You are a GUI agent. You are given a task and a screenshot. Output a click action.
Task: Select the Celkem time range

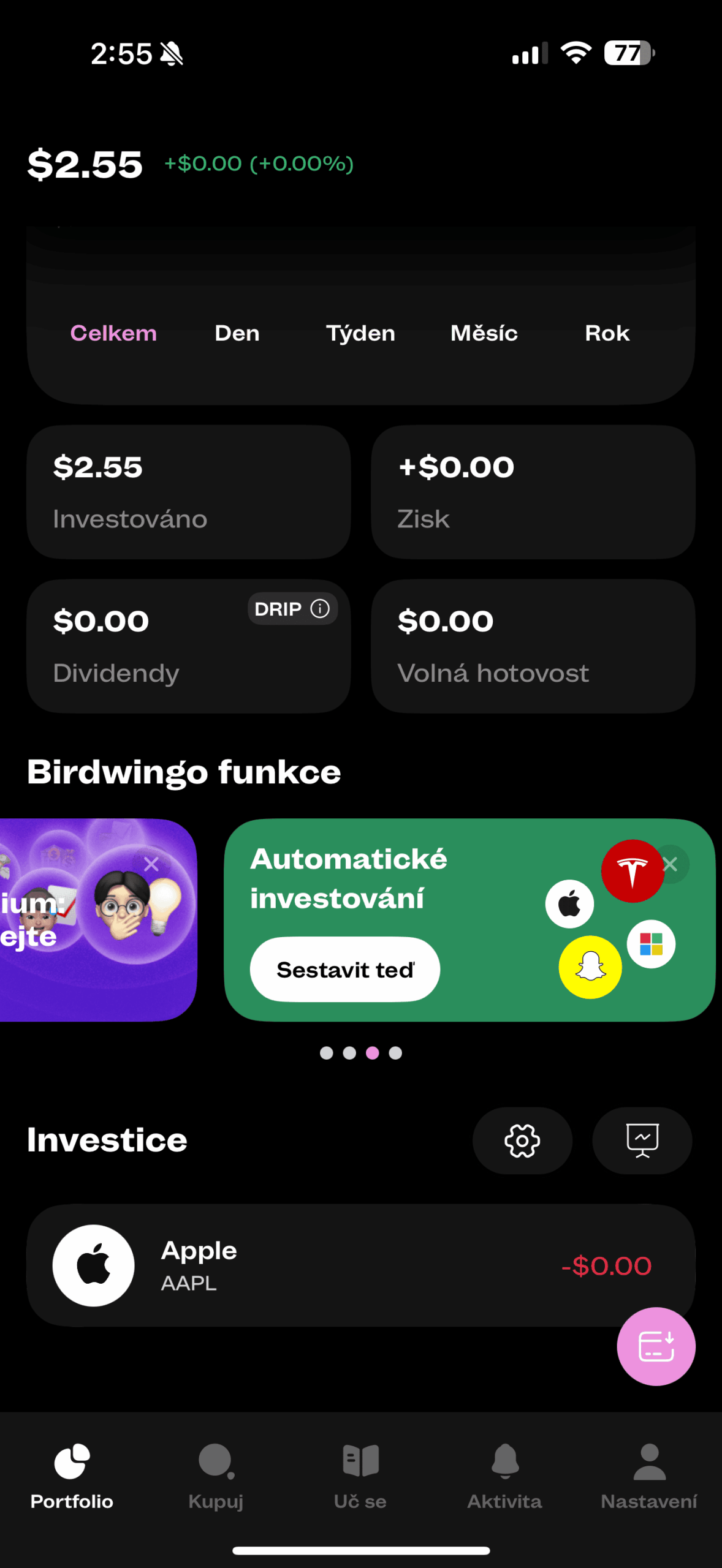[x=113, y=333]
